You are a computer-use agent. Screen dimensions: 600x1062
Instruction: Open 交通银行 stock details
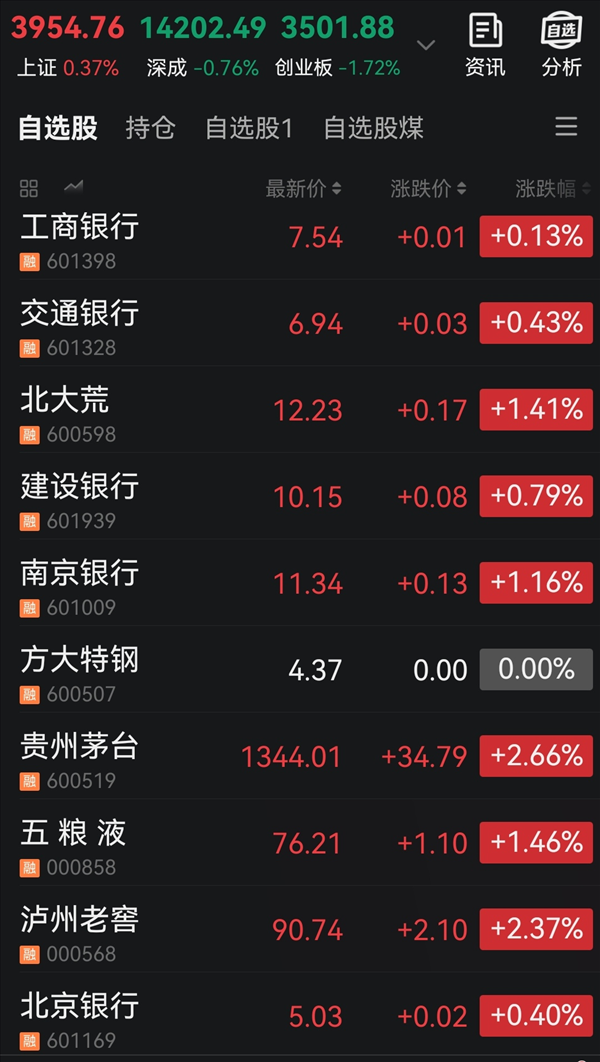pyautogui.click(x=300, y=323)
